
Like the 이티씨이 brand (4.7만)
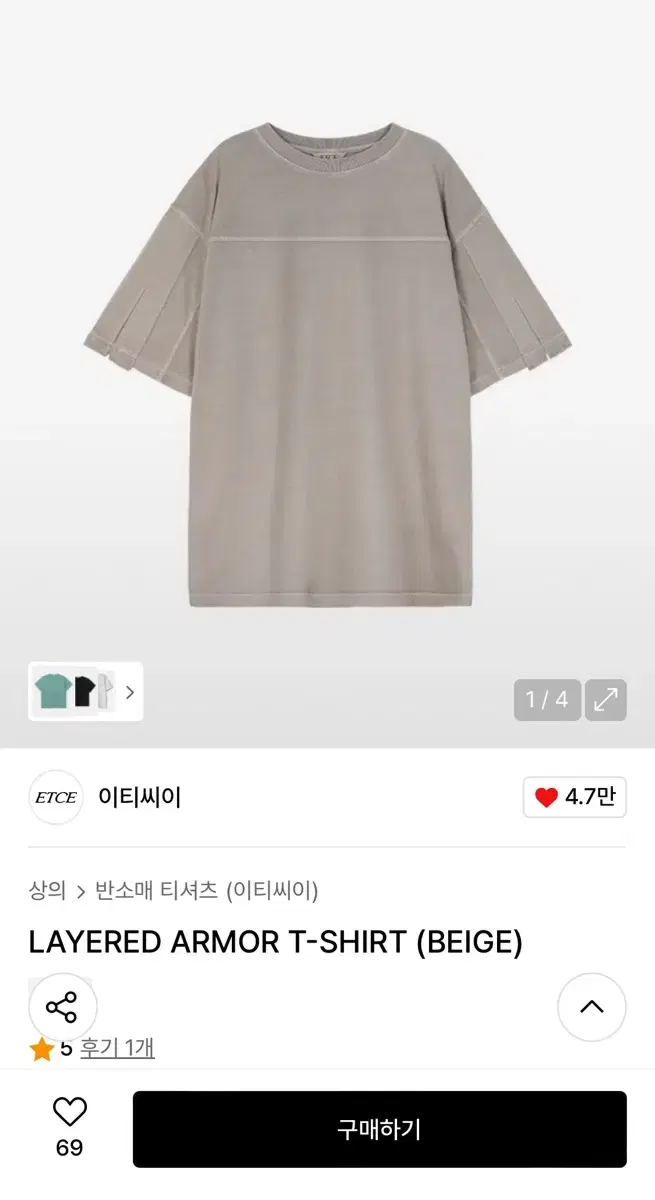pyautogui.click(x=574, y=797)
